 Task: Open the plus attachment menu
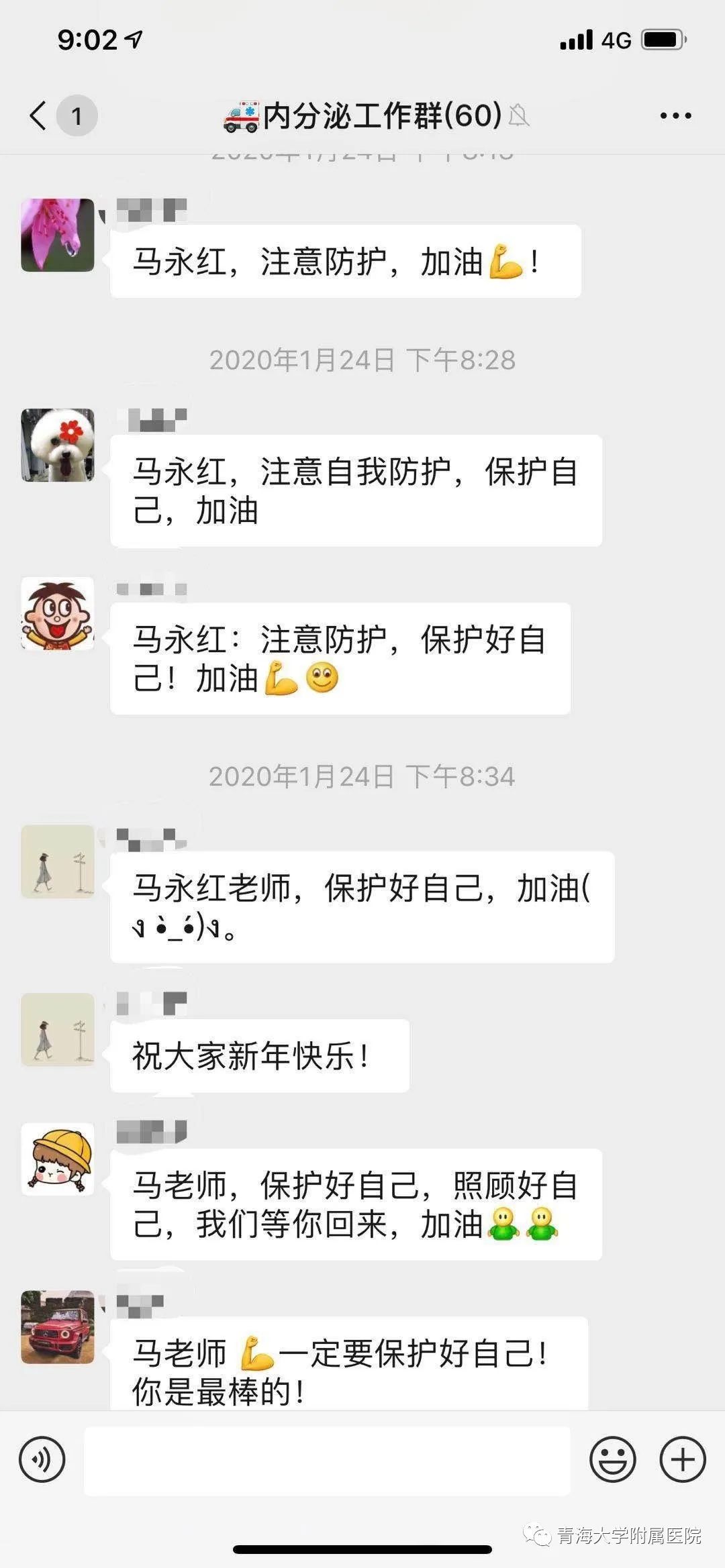point(683,1459)
